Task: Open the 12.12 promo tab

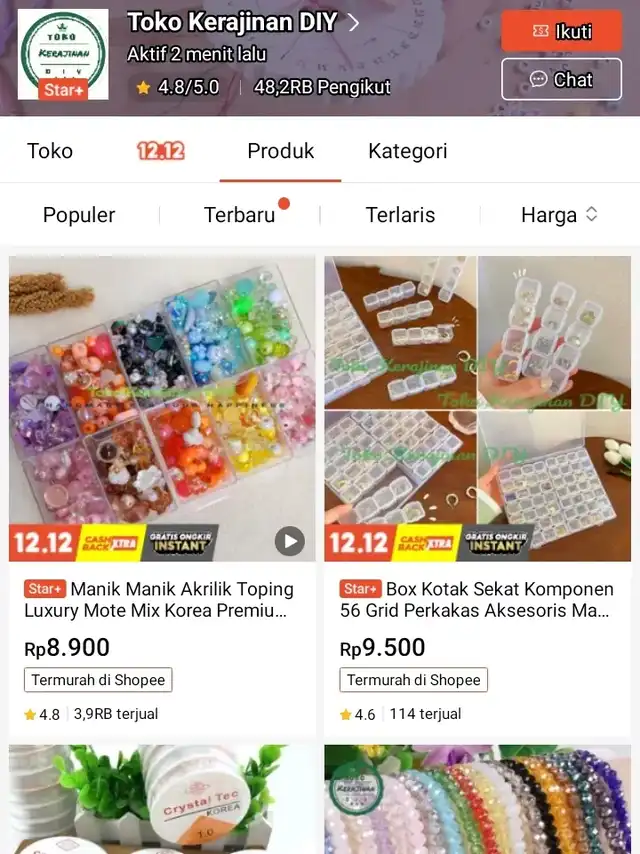Action: click(161, 151)
